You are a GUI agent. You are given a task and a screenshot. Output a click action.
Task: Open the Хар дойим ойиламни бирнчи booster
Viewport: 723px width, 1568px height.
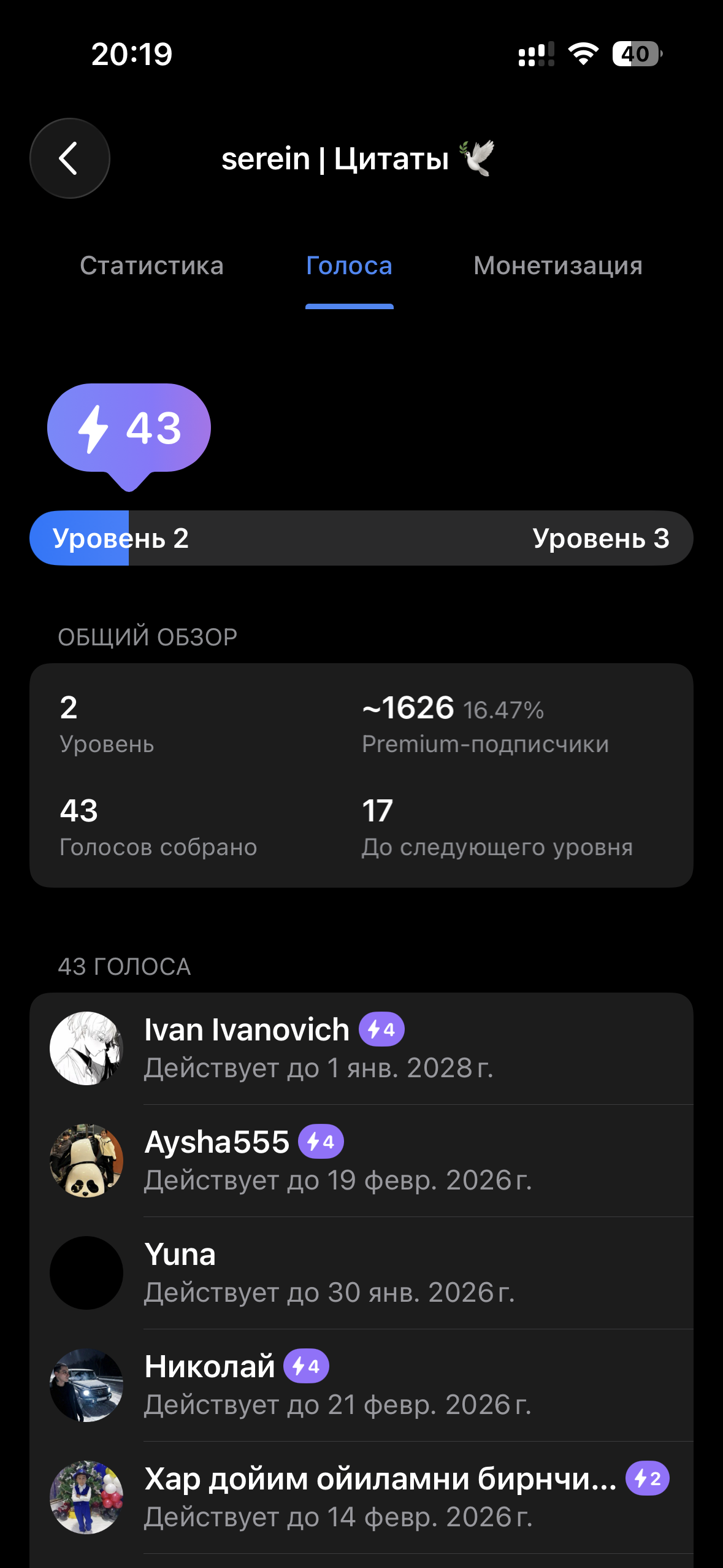coord(361,1497)
